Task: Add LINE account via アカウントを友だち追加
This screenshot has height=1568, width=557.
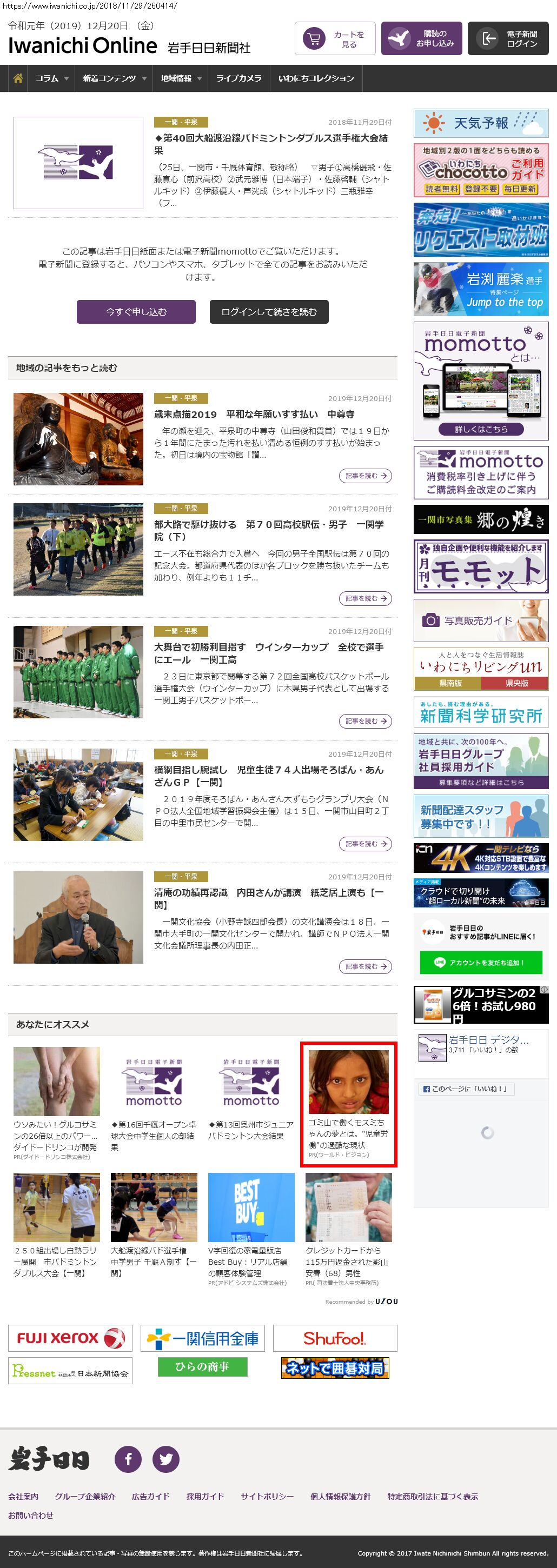Action: pyautogui.click(x=480, y=962)
